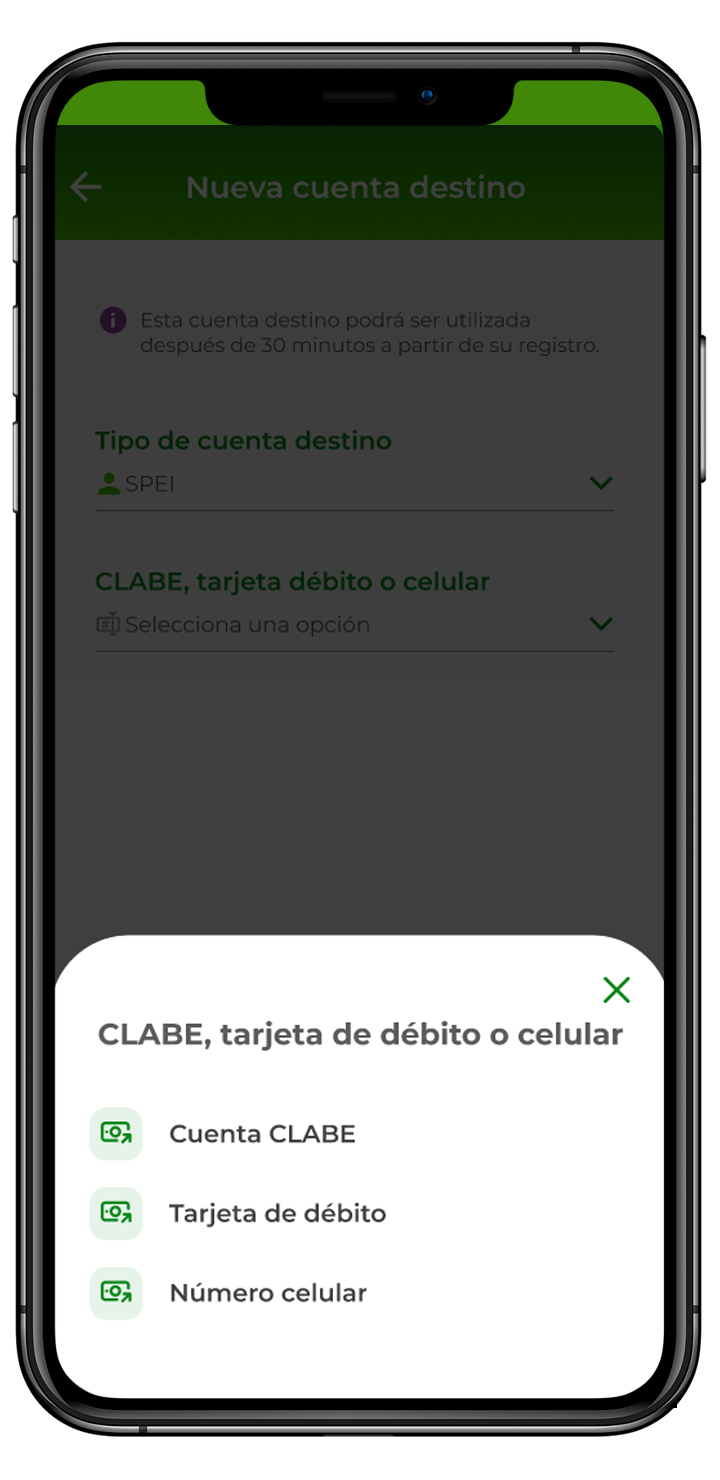Choose Tarjeta de débito
Viewport: 720px width, 1480px height.
click(277, 1214)
